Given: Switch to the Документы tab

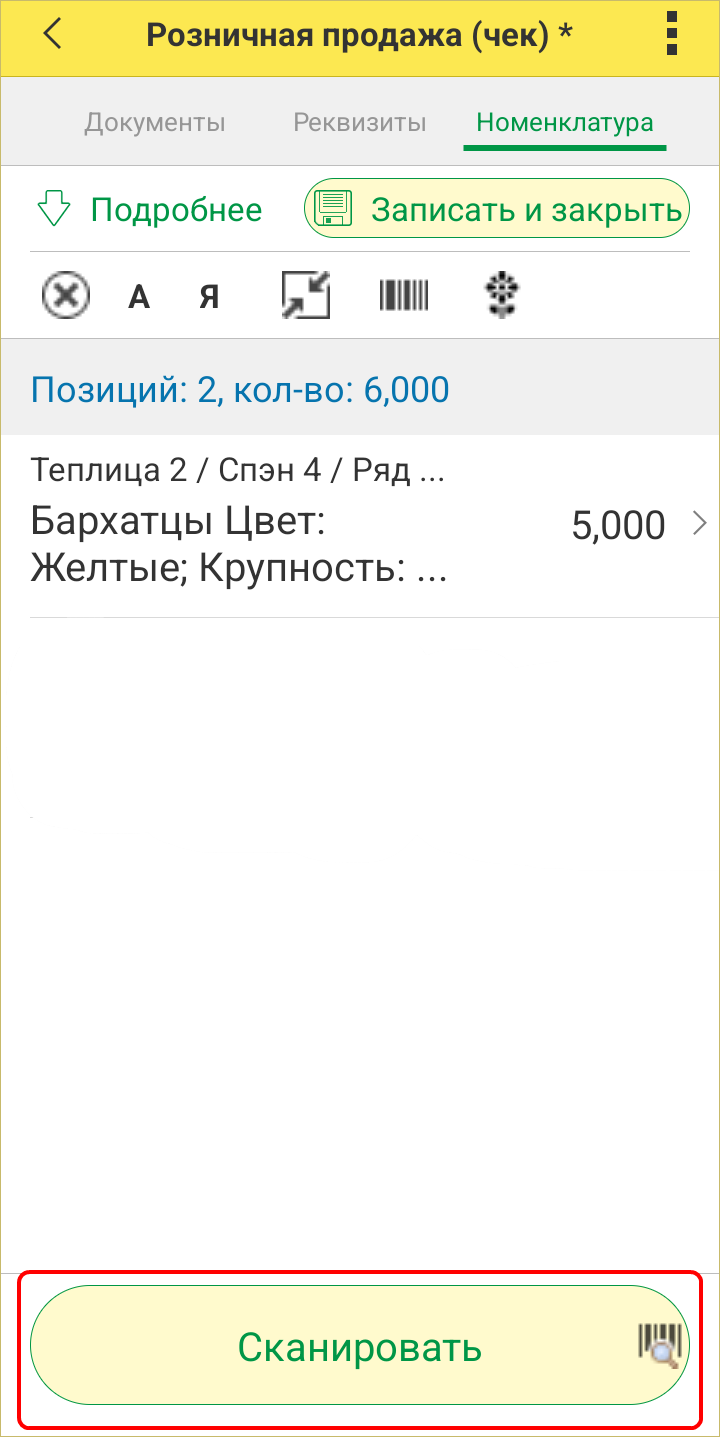Looking at the screenshot, I should [x=155, y=123].
